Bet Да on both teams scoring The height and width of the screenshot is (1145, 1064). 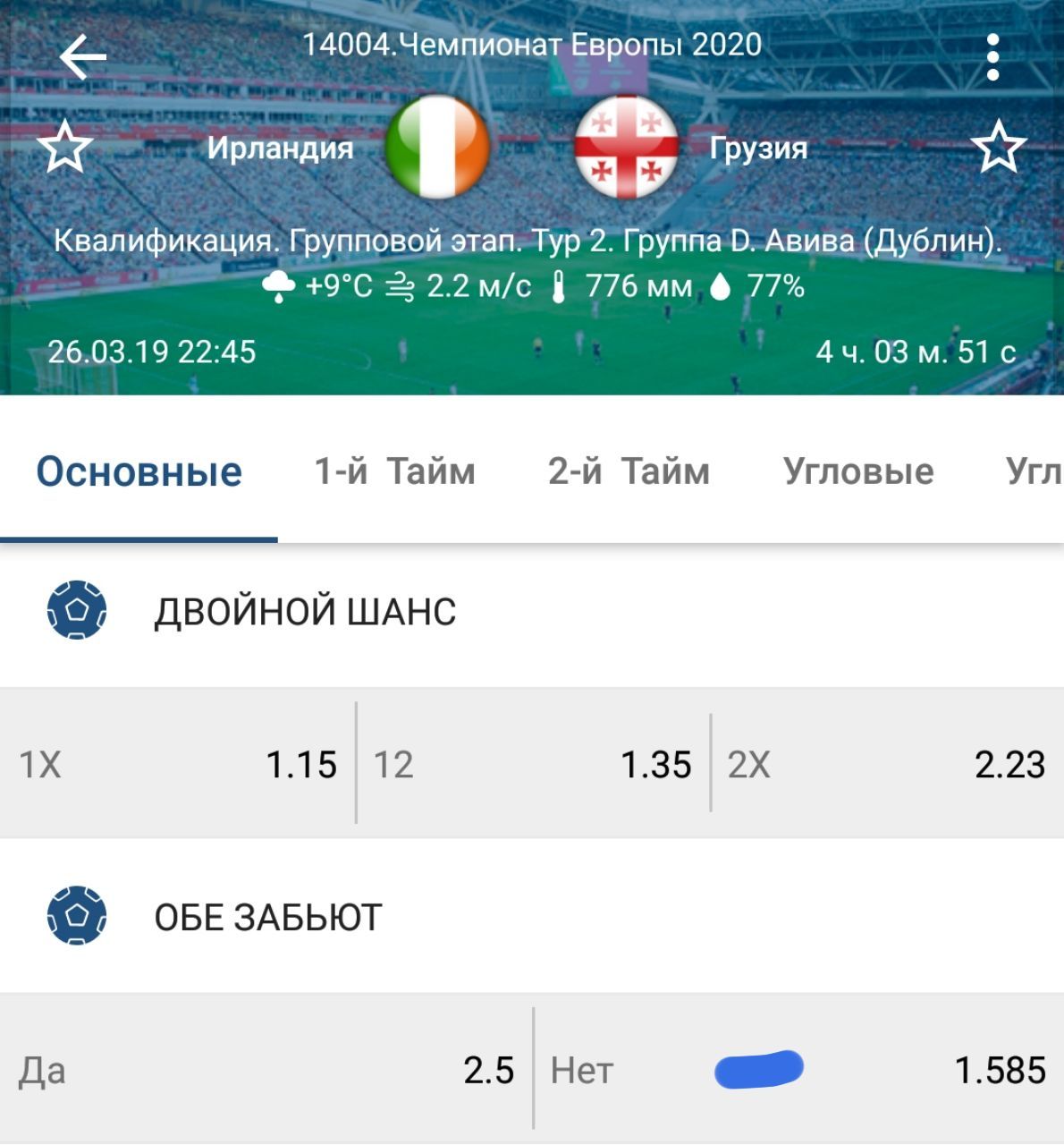click(266, 1070)
